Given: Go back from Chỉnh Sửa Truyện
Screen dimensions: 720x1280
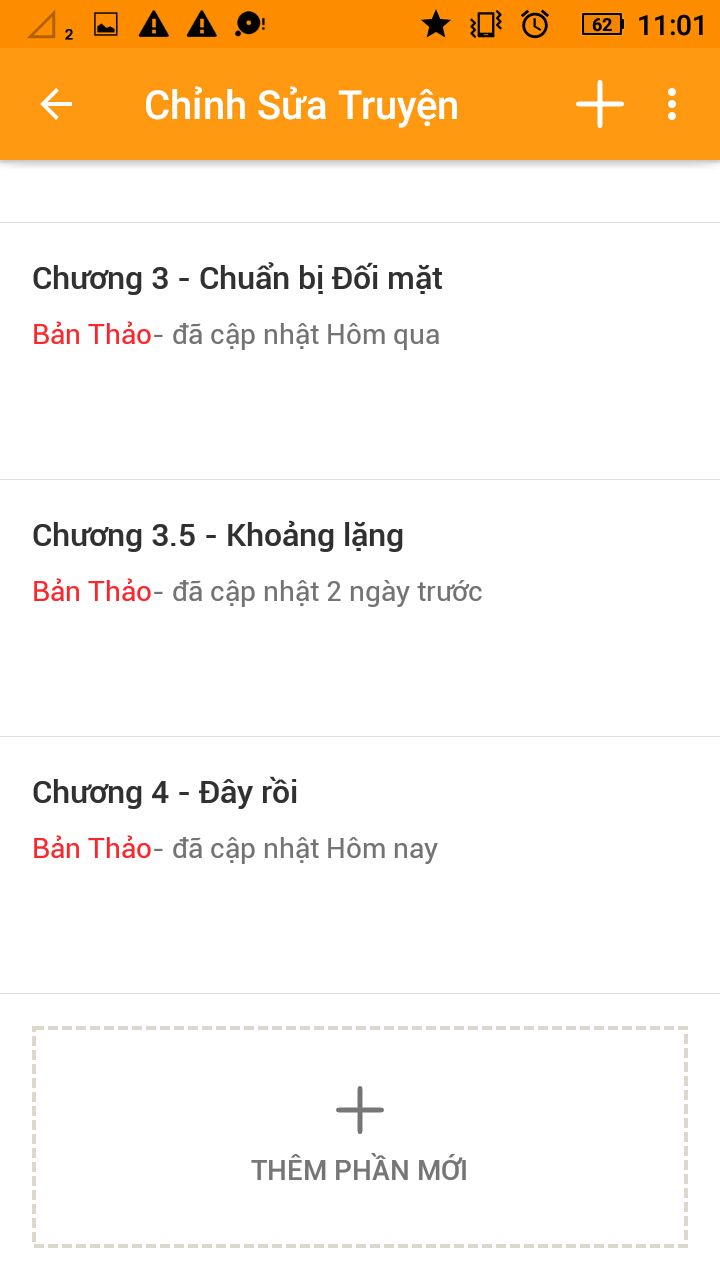Looking at the screenshot, I should click(56, 104).
